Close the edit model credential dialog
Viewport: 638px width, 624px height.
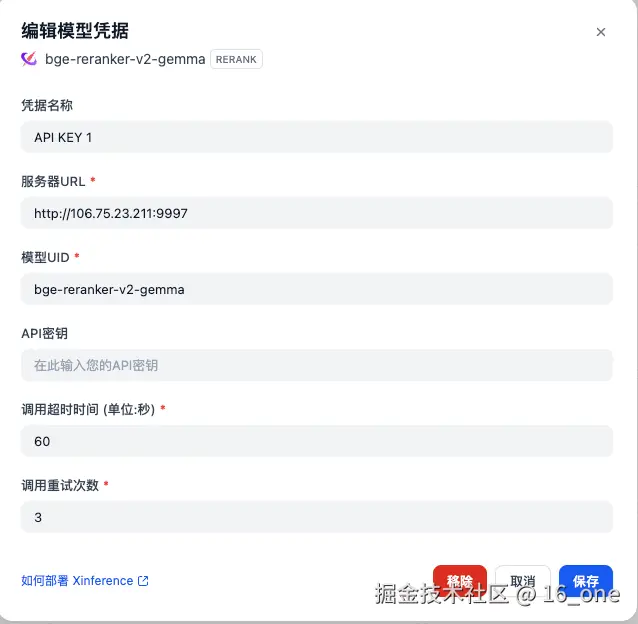tap(601, 32)
